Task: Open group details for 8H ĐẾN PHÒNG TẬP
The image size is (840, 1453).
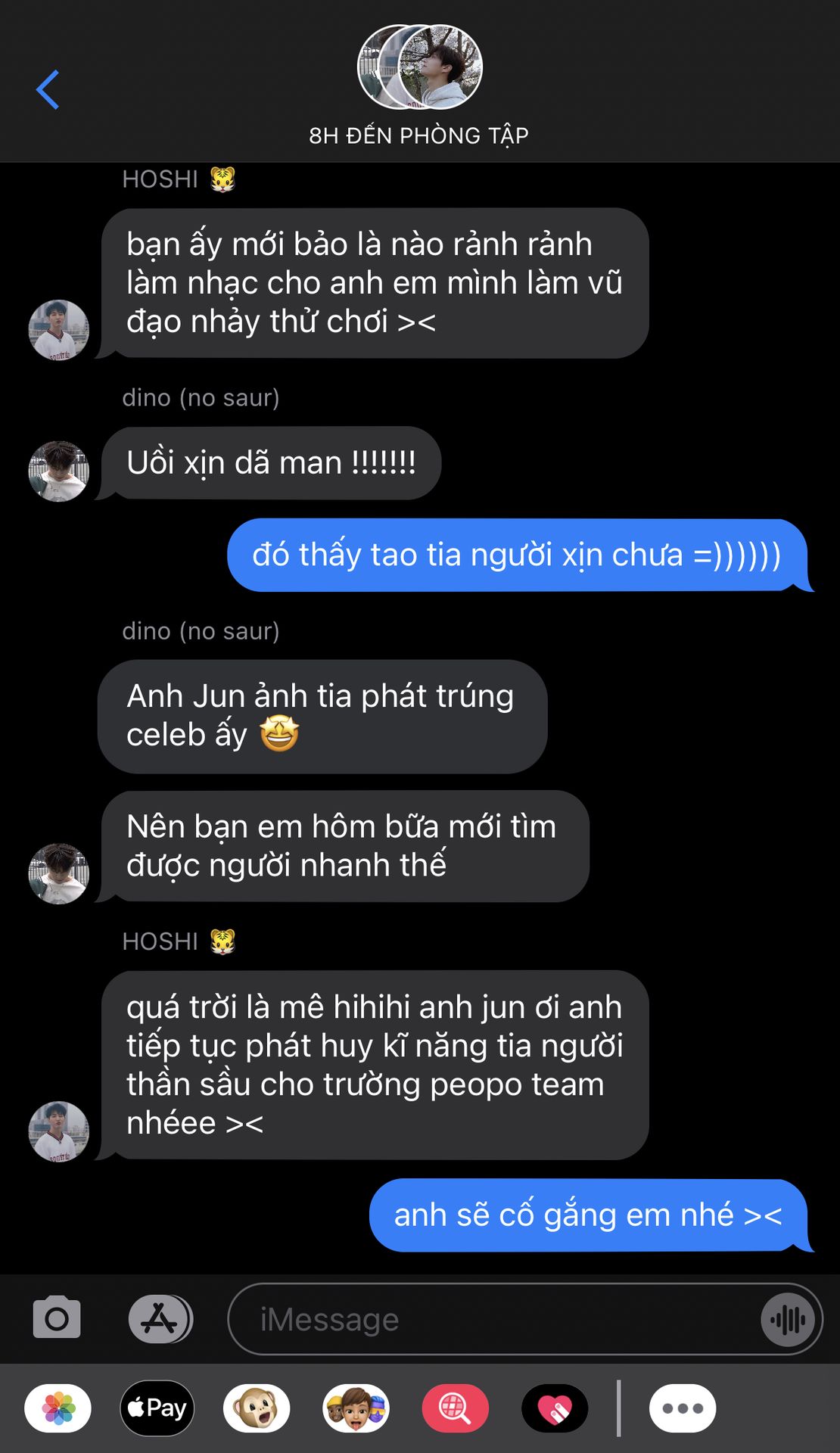Action: (419, 85)
